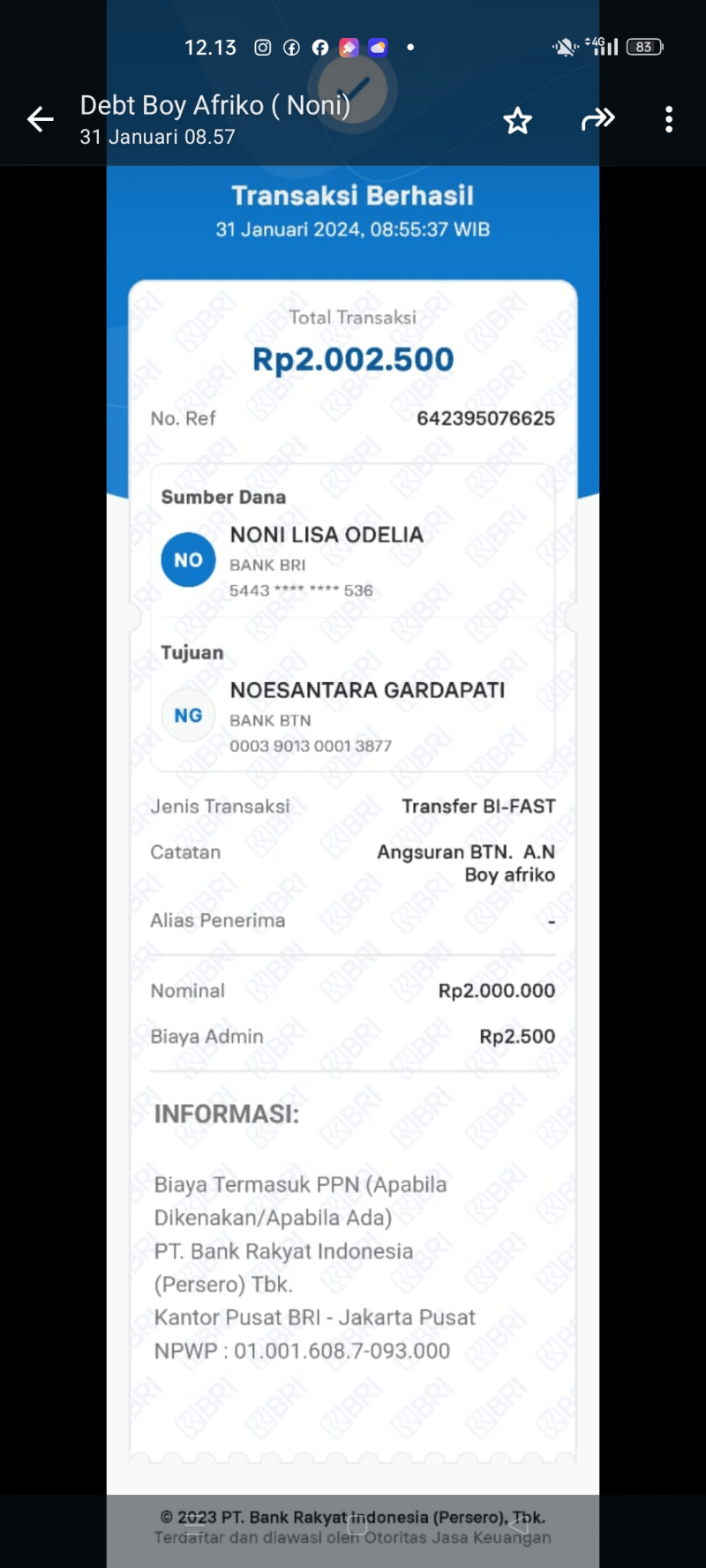
Task: Tap the transaction receipt image
Action: [352, 794]
